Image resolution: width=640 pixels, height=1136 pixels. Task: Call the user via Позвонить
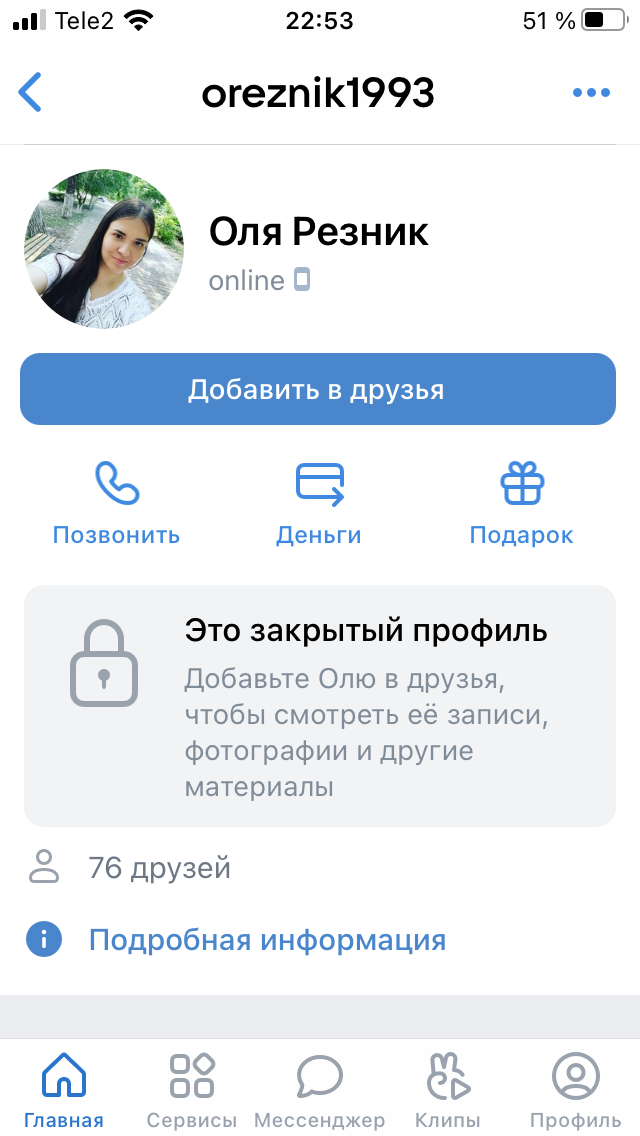coord(116,504)
